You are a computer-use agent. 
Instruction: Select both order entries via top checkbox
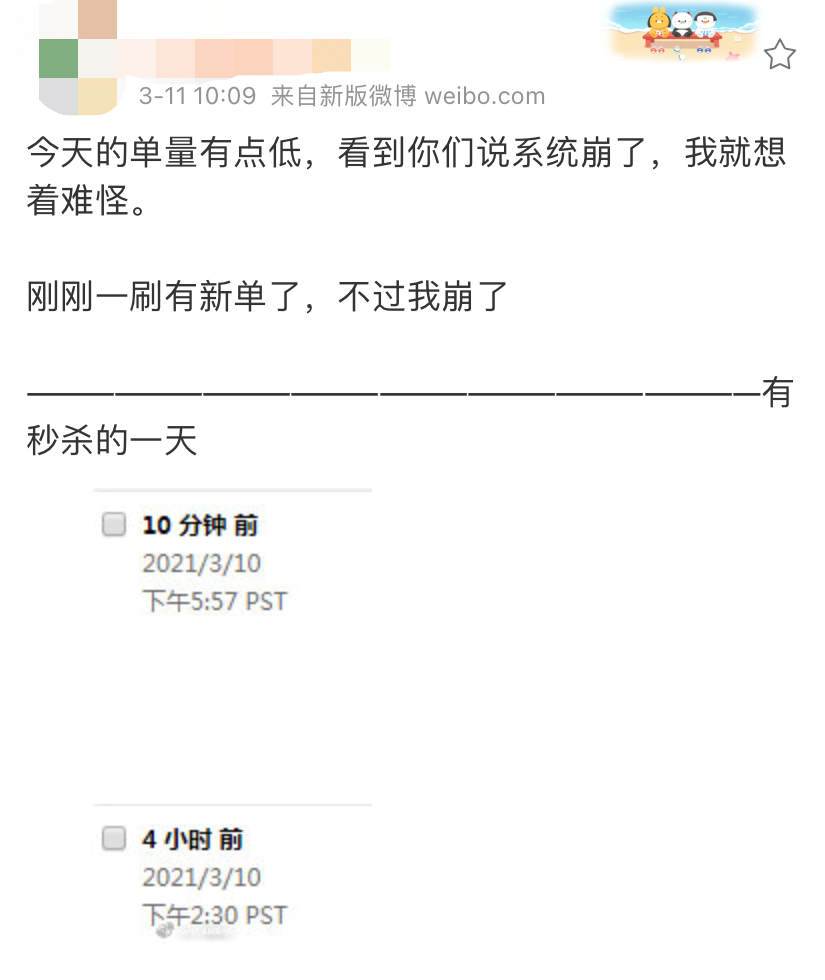click(113, 524)
